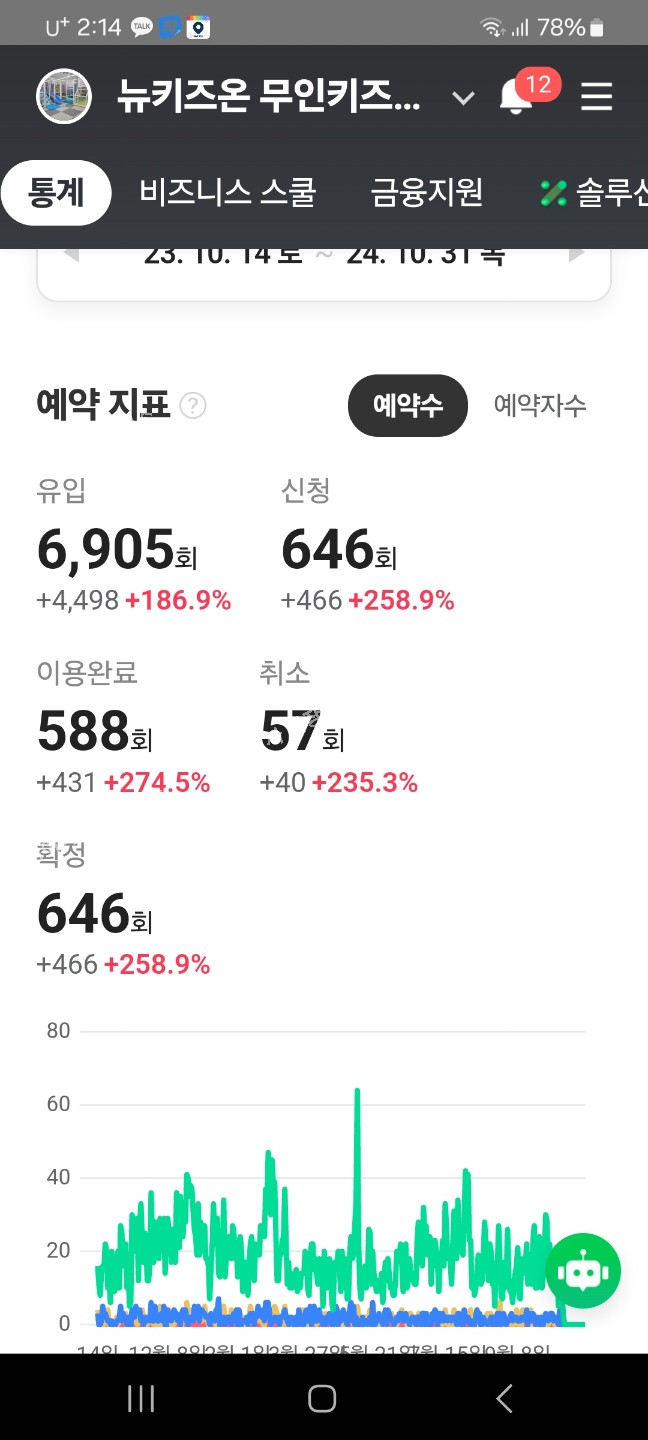Viewport: 648px width, 1440px height.
Task: Open the hamburger menu
Action: [596, 97]
